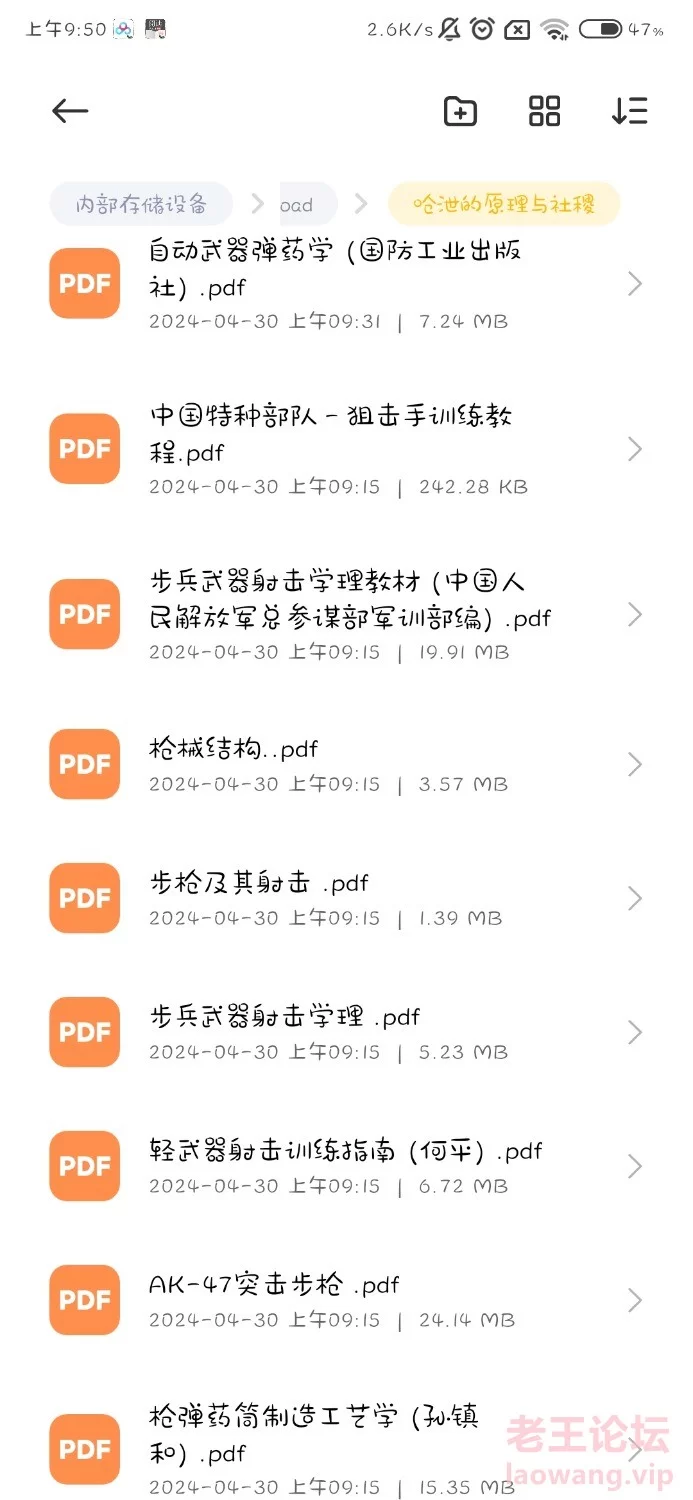Open 枪弹药筒制造工艺学 PDF file
Screen dimensions: 693x1500
pos(346,1449)
